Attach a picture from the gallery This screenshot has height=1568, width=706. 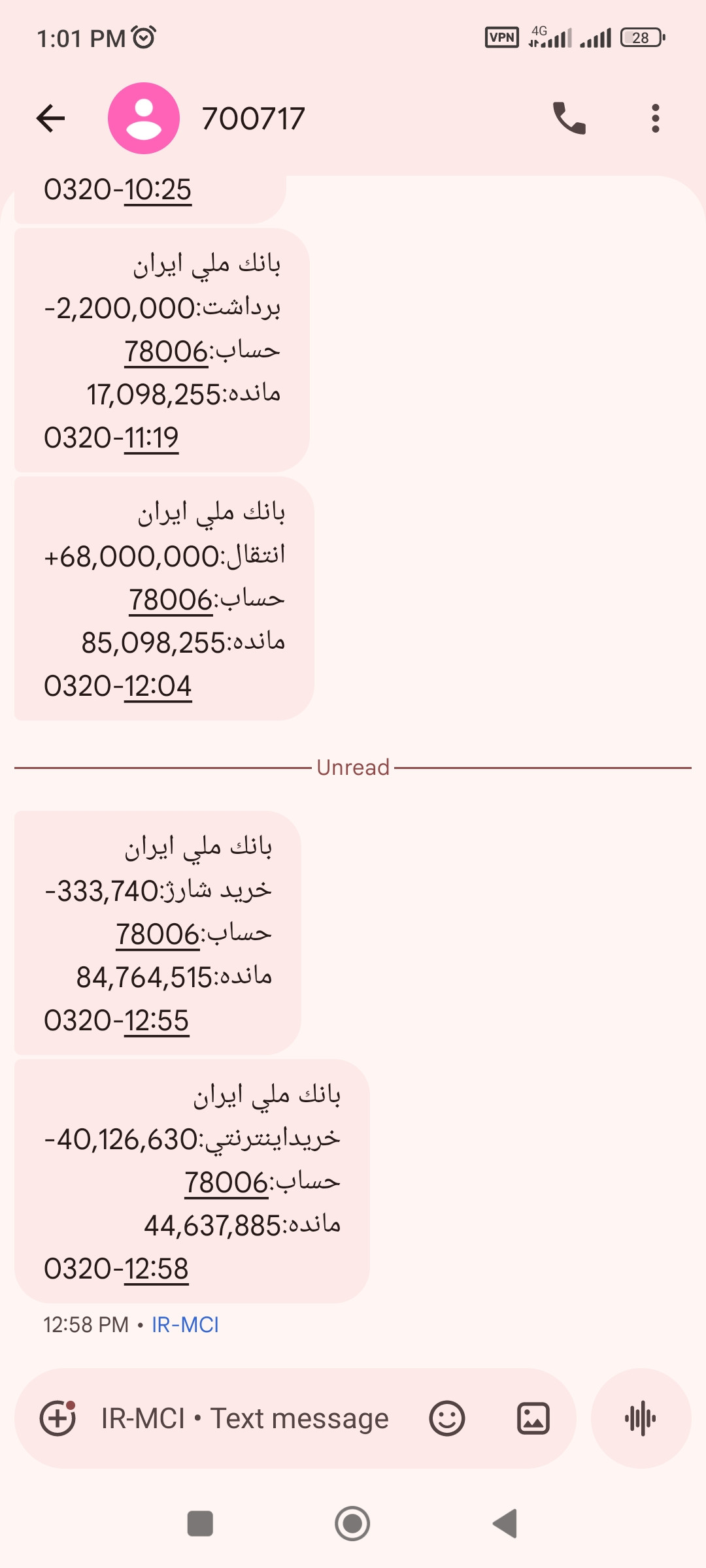[533, 1418]
